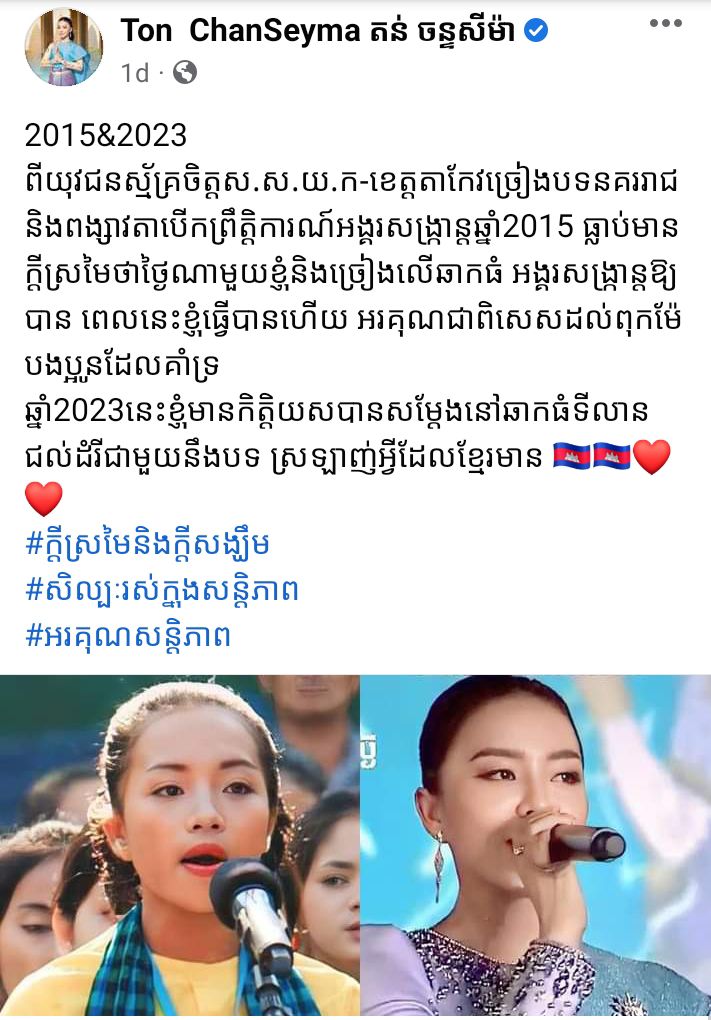View the photo of the girl in yellow

pos(178,846)
